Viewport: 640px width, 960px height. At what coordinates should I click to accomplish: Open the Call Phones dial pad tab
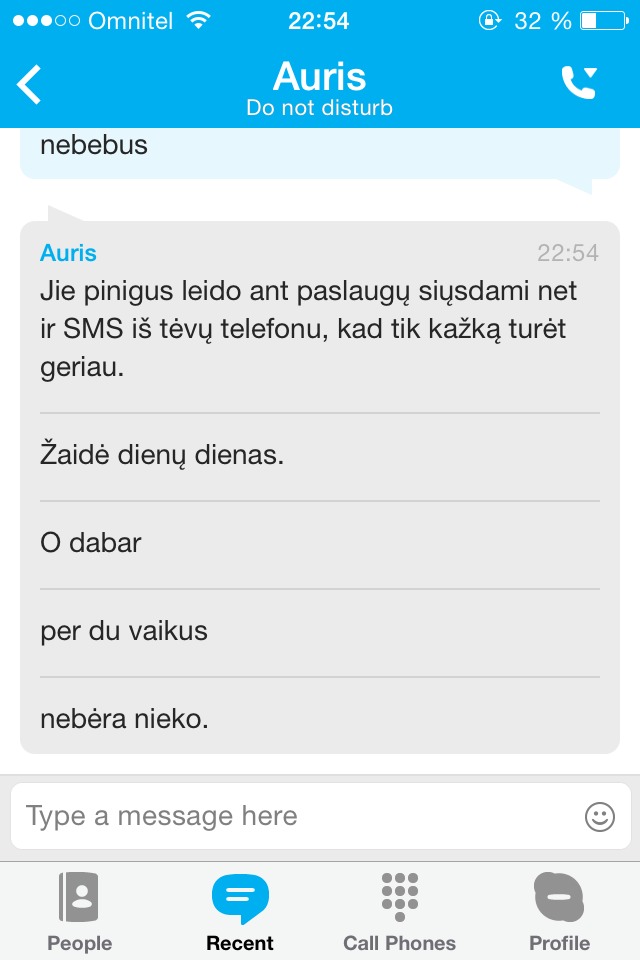click(x=399, y=910)
